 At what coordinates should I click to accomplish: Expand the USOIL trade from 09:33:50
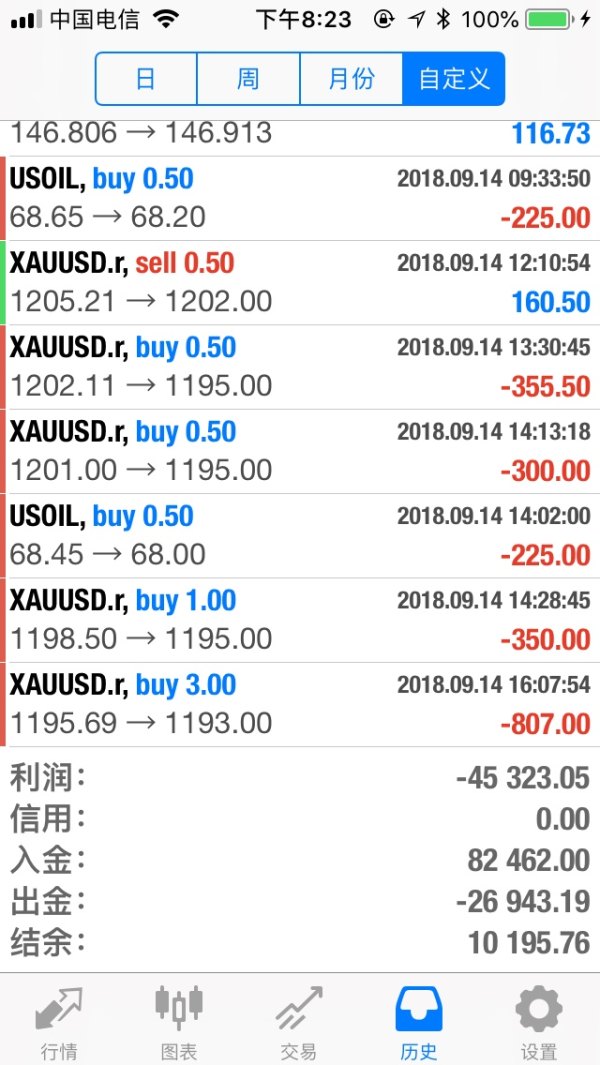click(300, 198)
